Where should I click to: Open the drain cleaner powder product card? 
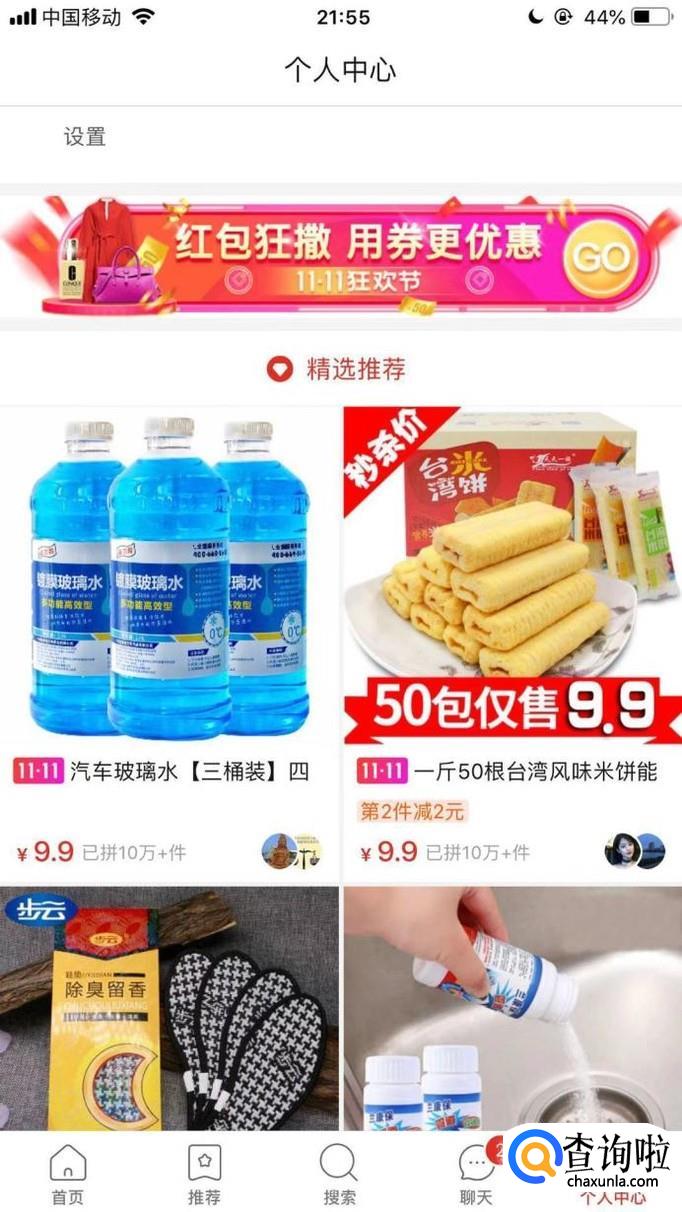click(x=510, y=1008)
